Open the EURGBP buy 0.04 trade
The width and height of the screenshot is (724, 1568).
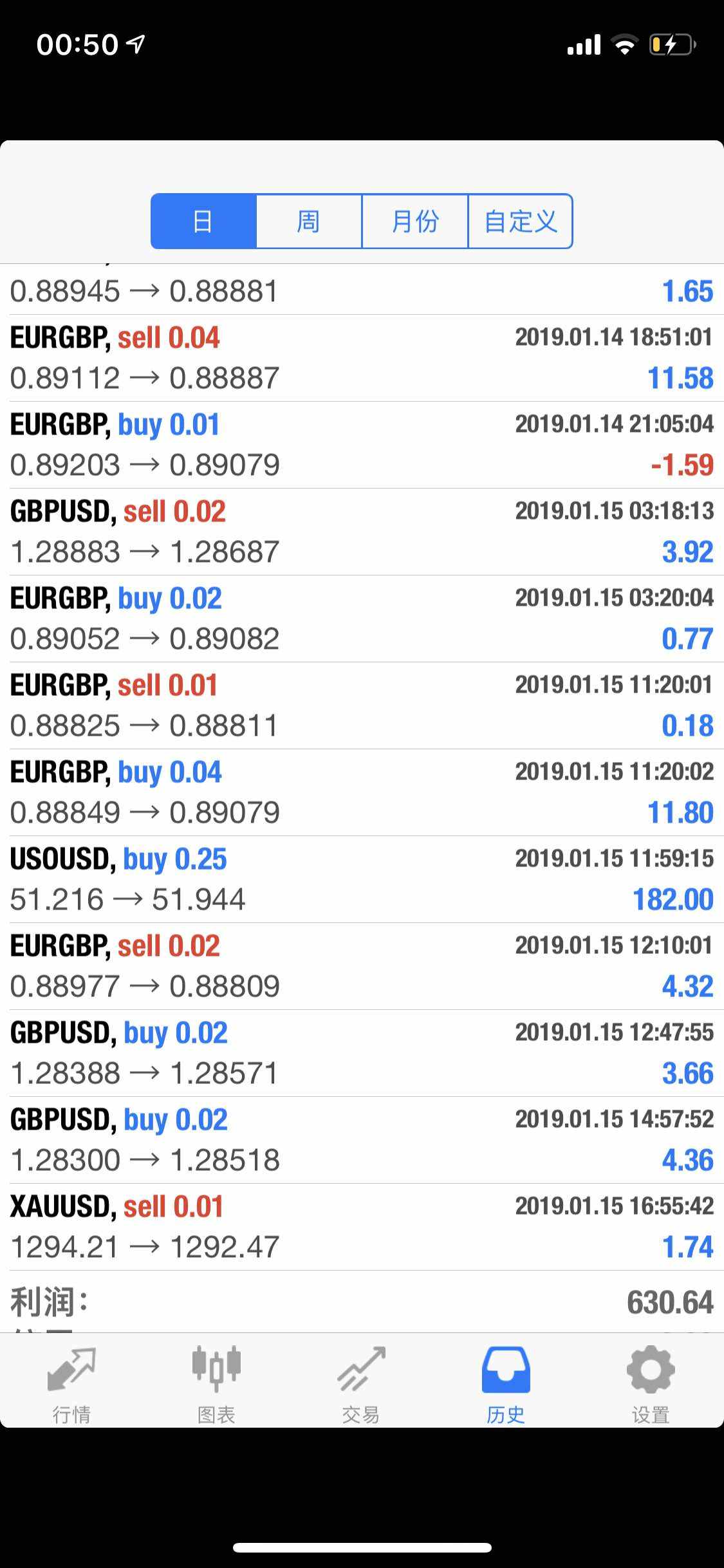(362, 792)
